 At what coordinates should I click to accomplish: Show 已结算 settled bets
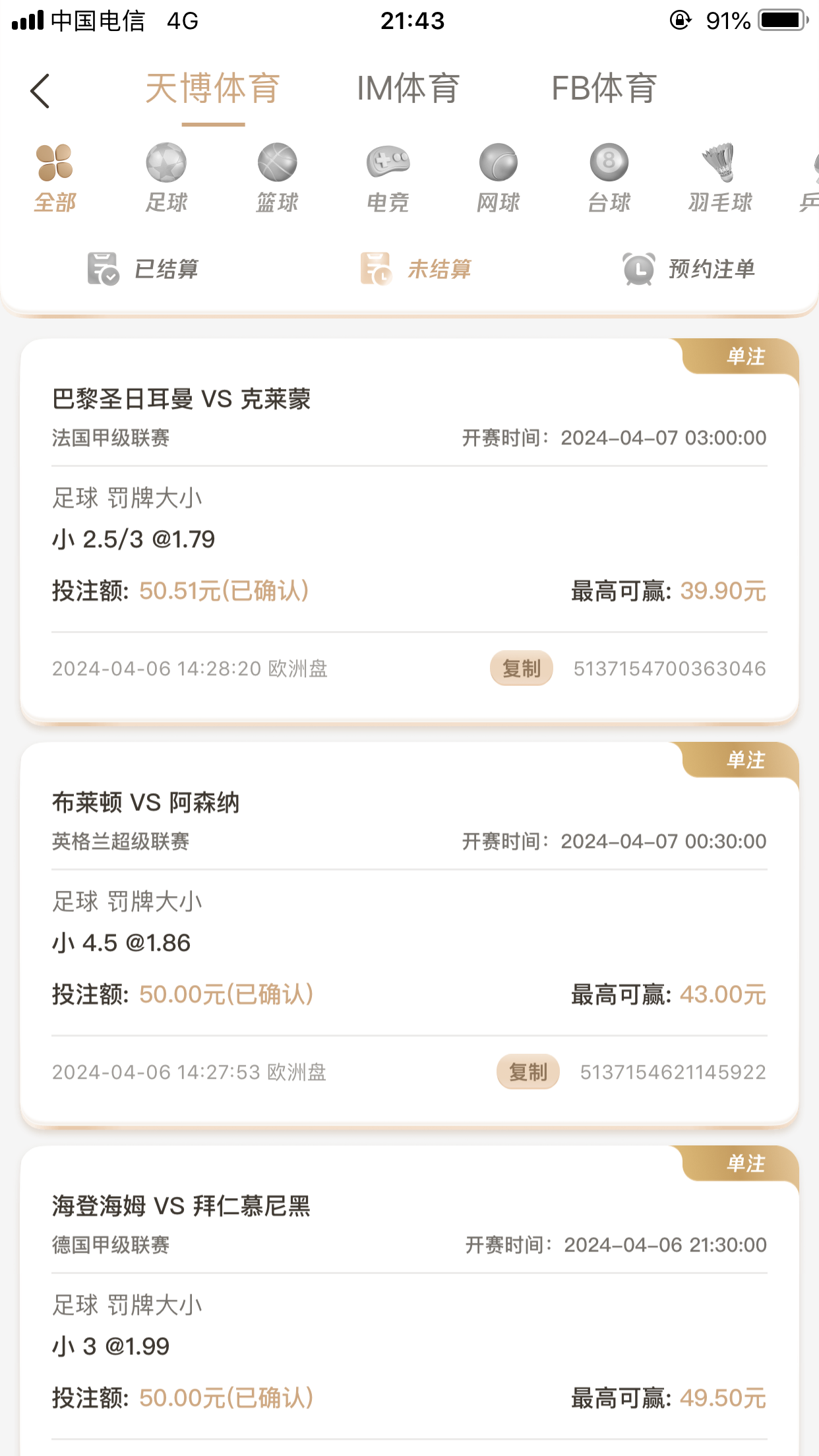pyautogui.click(x=143, y=269)
